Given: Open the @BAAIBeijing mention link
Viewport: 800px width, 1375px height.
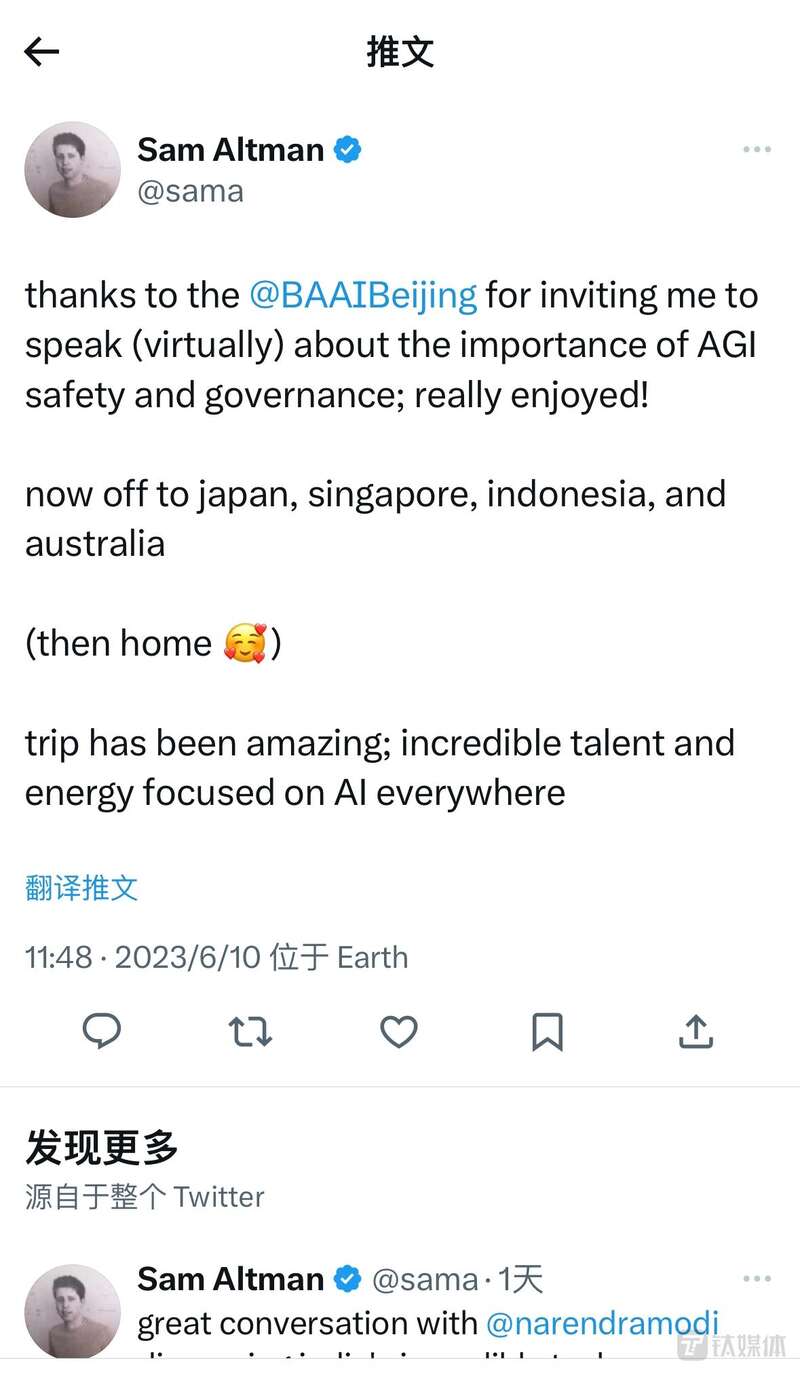Looking at the screenshot, I should [363, 295].
